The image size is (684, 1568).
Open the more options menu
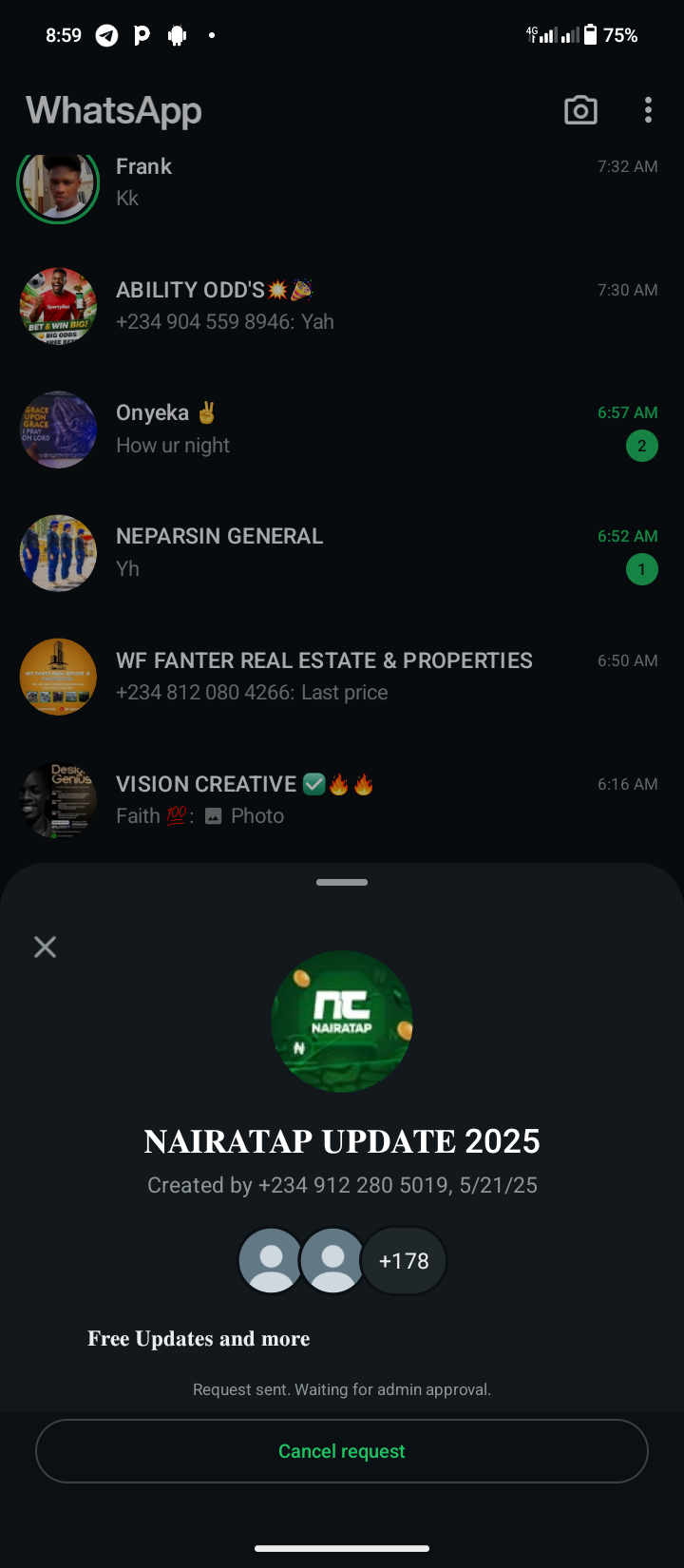[x=648, y=110]
